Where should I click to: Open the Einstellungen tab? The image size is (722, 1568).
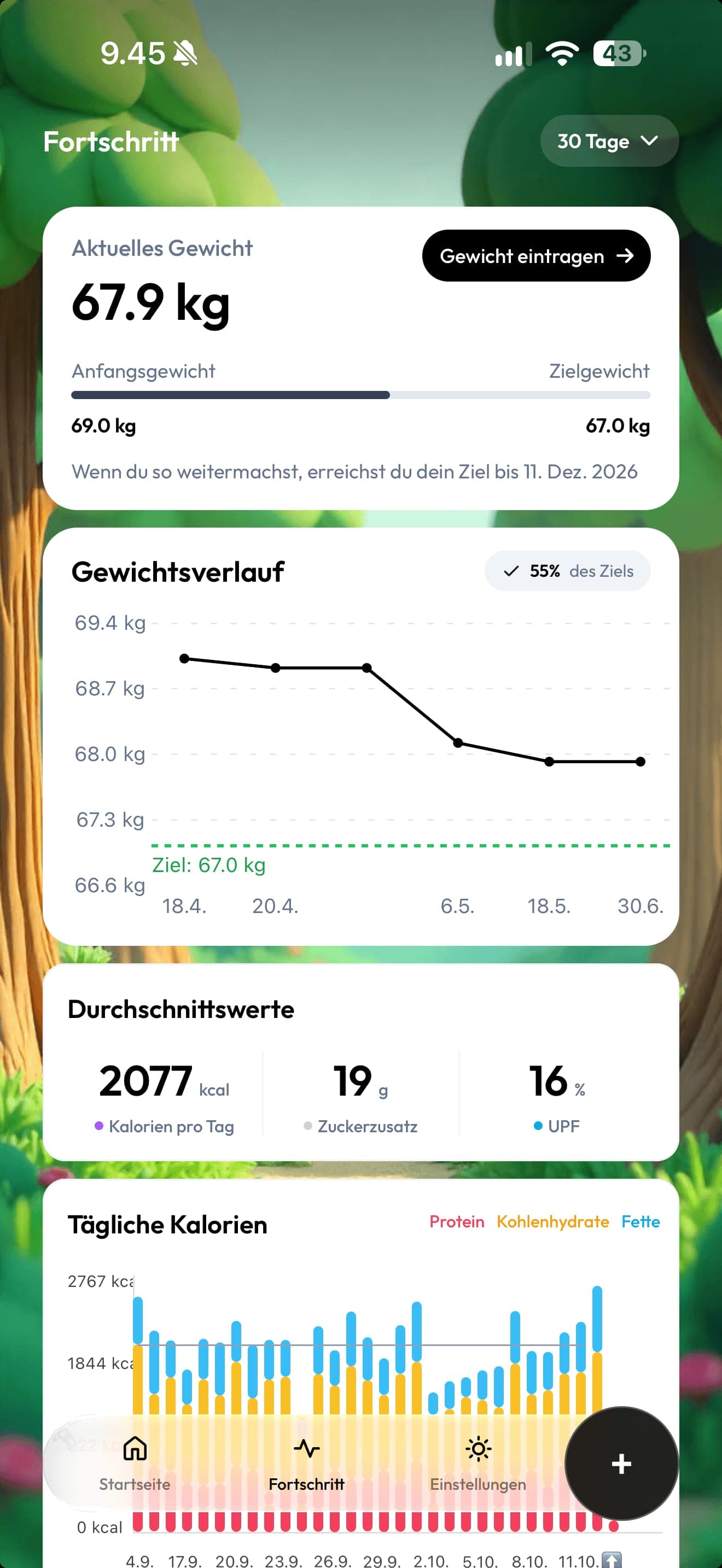tap(478, 1464)
